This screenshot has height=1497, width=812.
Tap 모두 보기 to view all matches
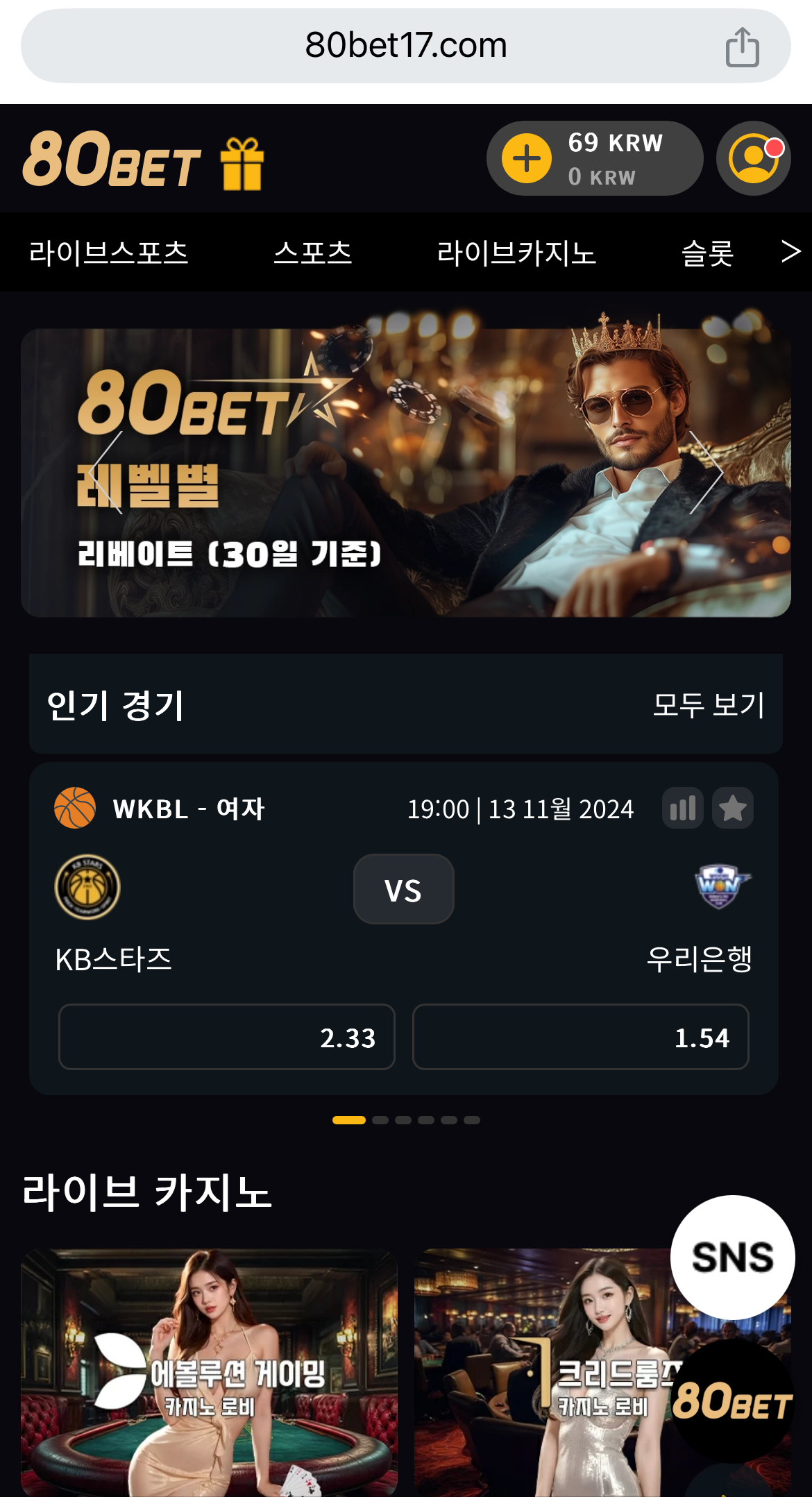[708, 704]
